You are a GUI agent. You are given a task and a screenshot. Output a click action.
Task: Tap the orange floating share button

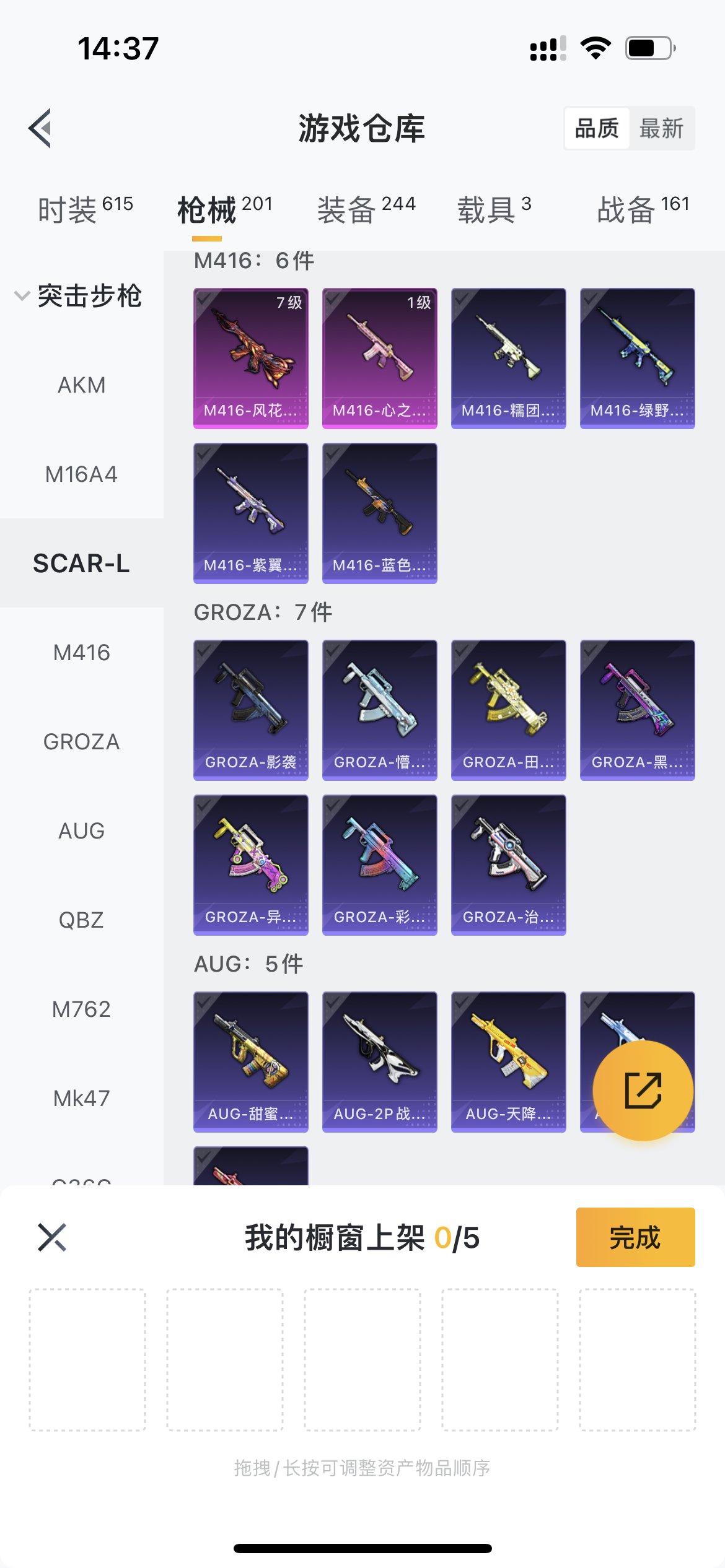(643, 1091)
